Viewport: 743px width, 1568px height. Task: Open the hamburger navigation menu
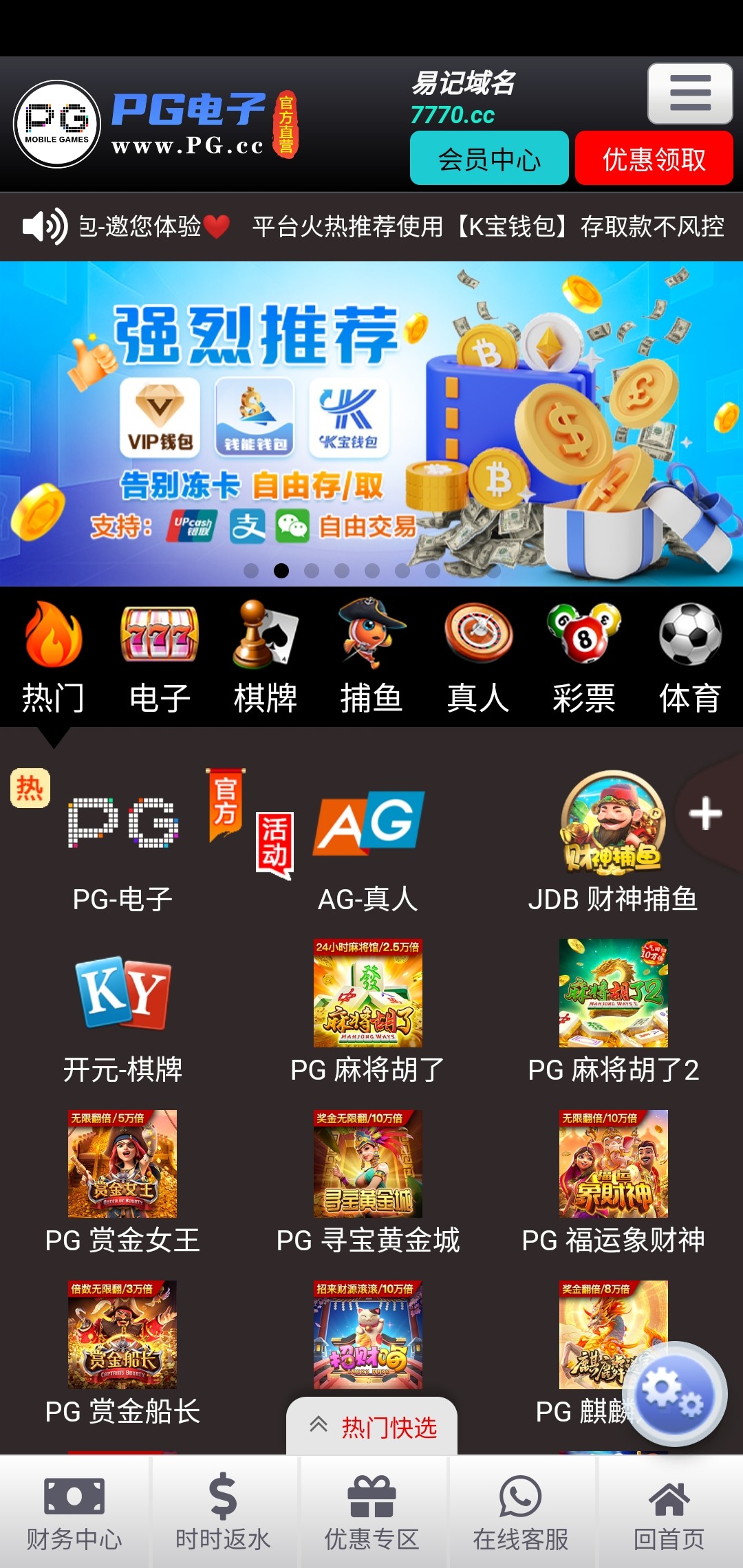point(690,94)
